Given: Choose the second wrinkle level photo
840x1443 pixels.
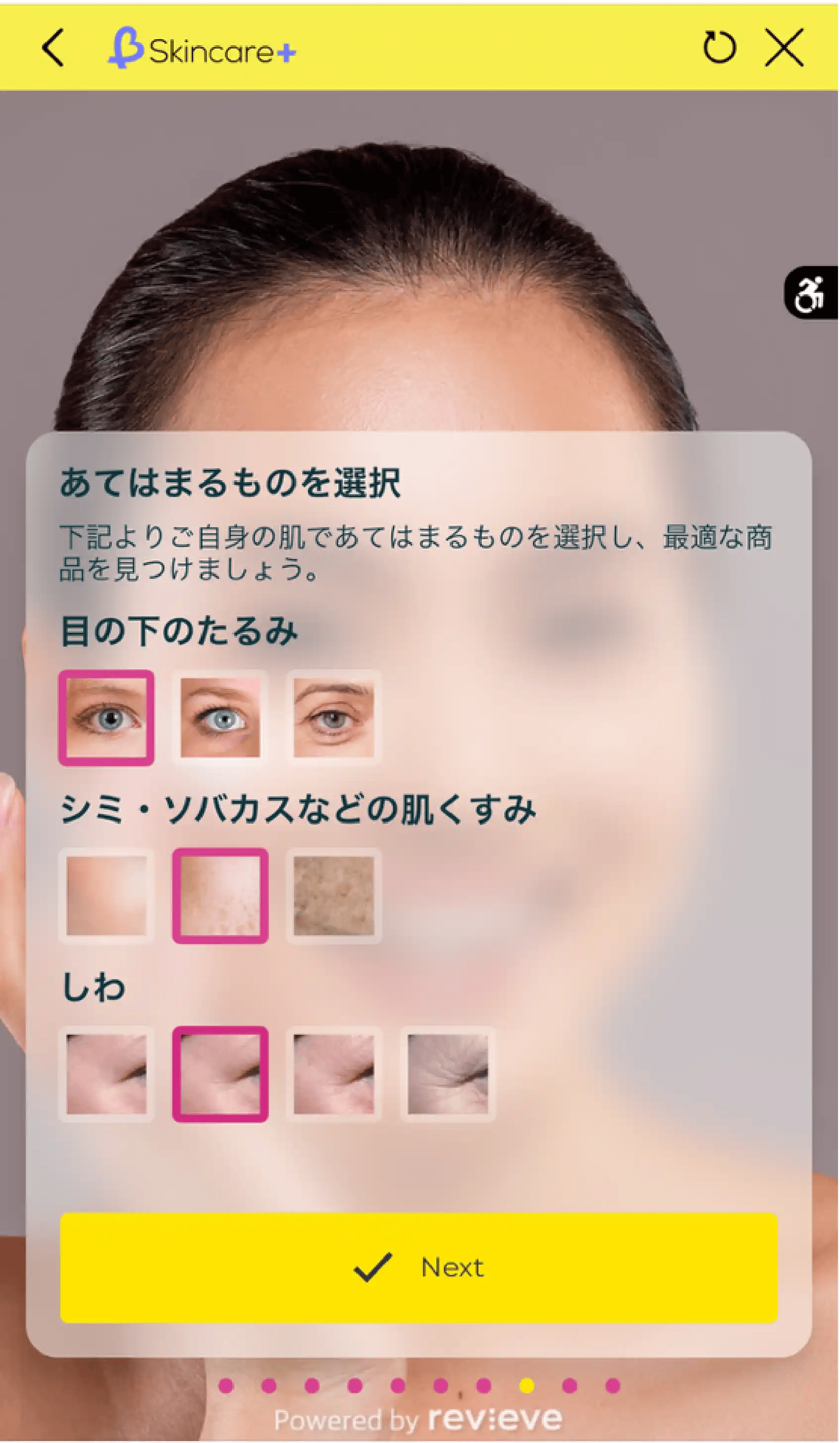Looking at the screenshot, I should 220,1074.
